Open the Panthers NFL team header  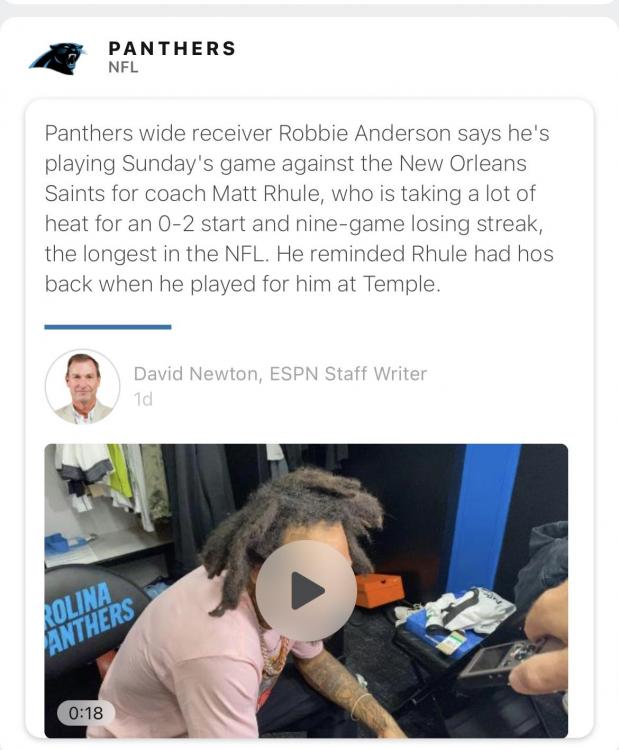(x=170, y=57)
